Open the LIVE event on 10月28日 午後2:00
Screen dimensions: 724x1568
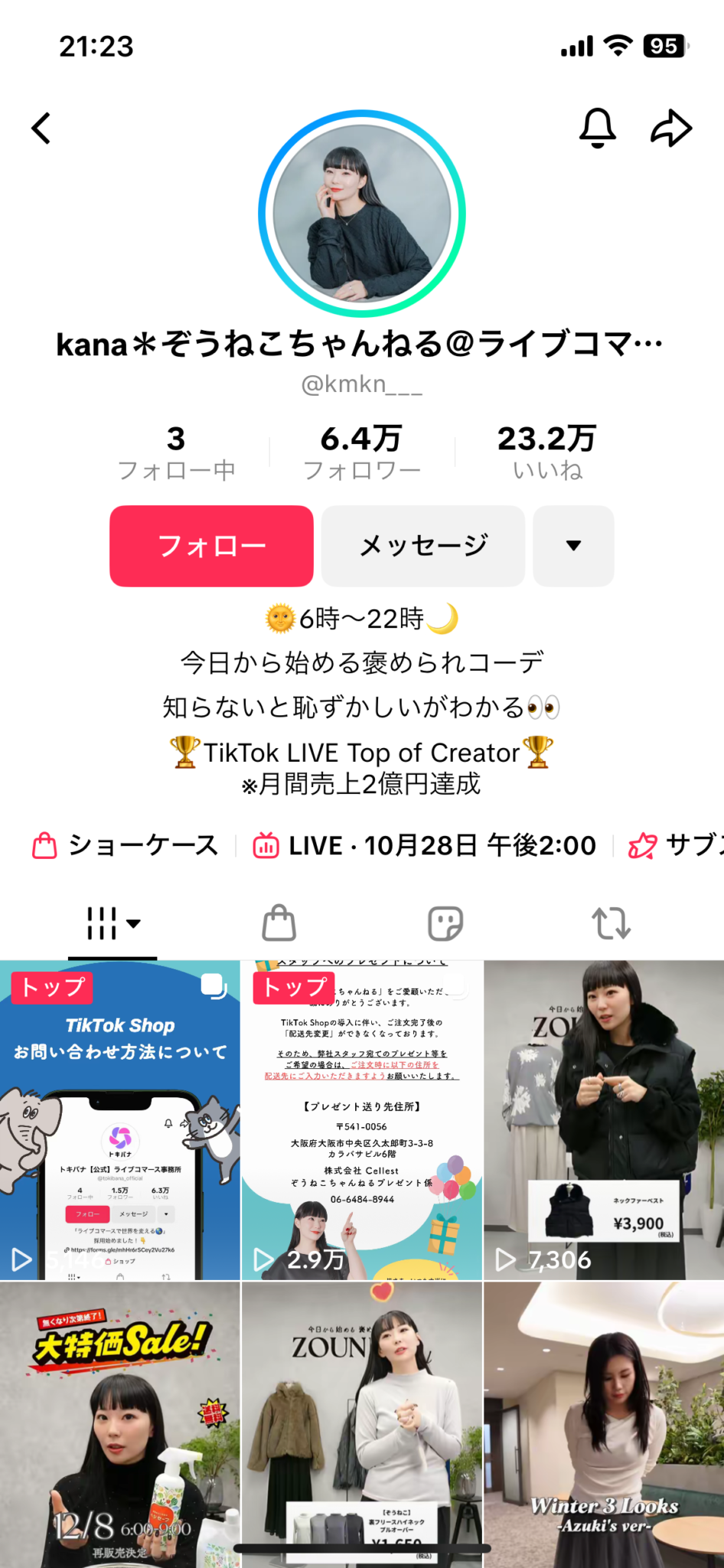pos(425,845)
